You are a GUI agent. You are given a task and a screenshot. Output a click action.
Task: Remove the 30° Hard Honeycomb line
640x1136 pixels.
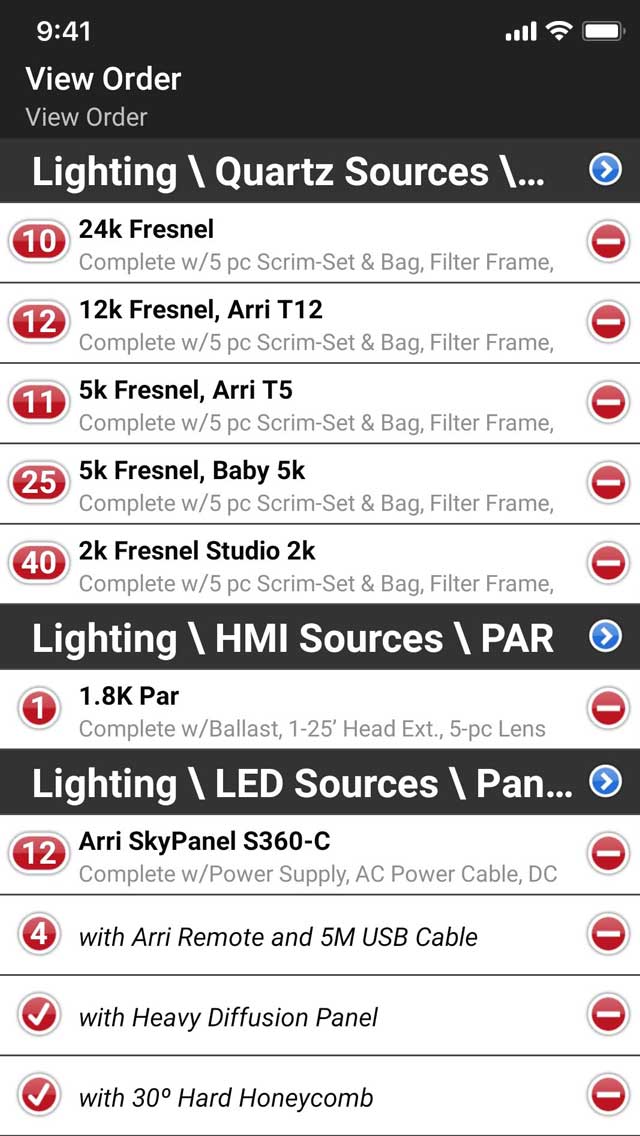[608, 1096]
